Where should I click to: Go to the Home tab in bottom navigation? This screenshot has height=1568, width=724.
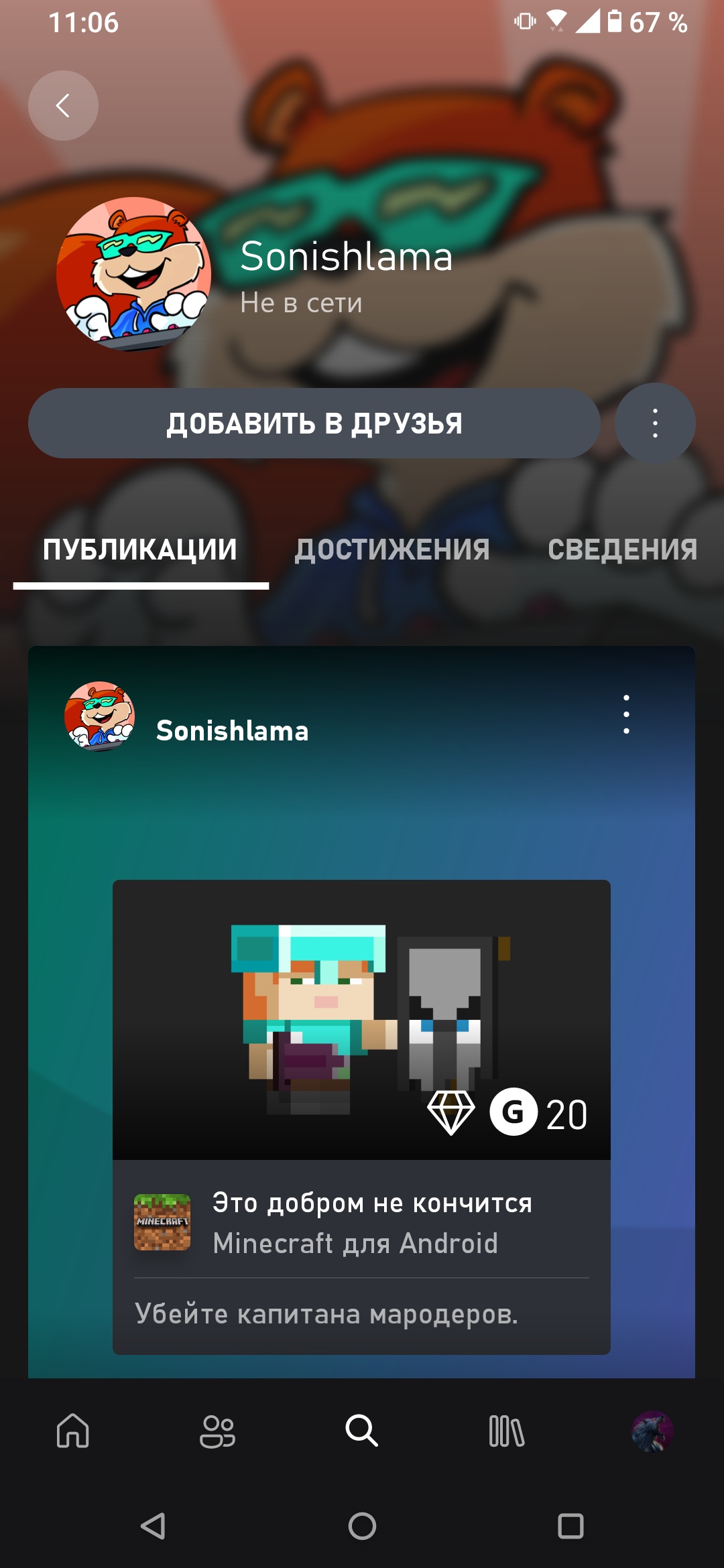(72, 1431)
